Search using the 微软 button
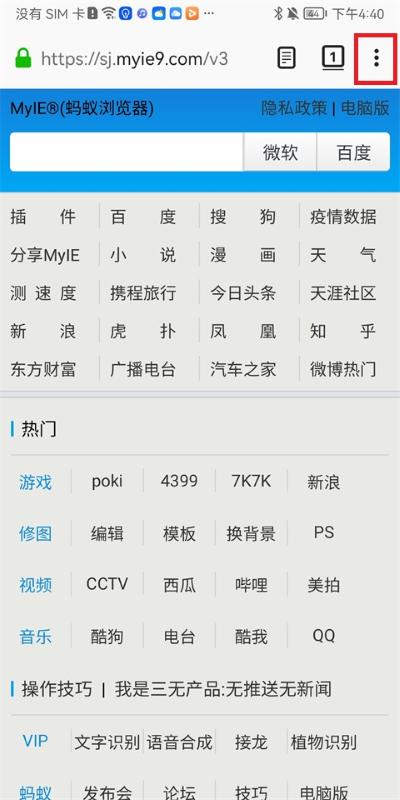 pos(280,152)
